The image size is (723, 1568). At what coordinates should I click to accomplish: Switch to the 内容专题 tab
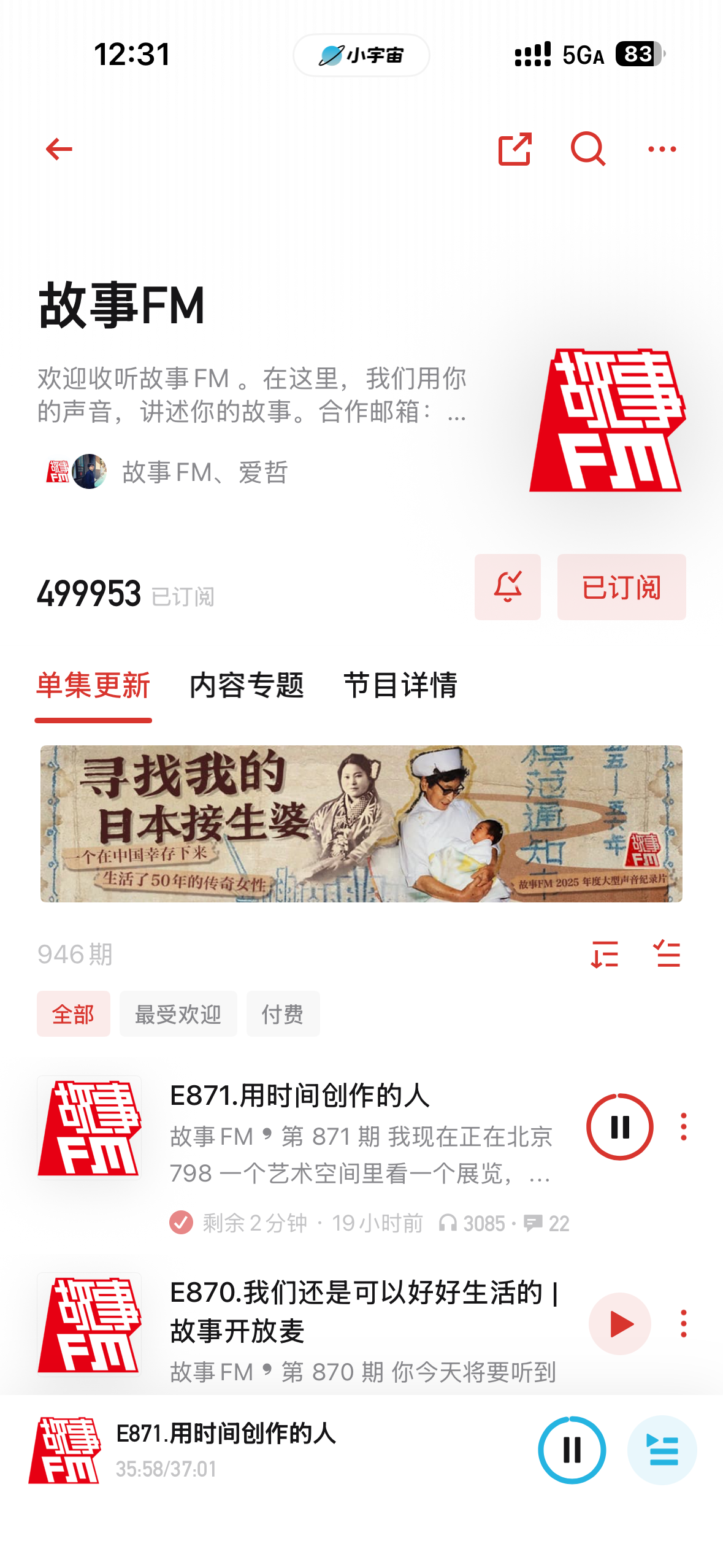[247, 685]
